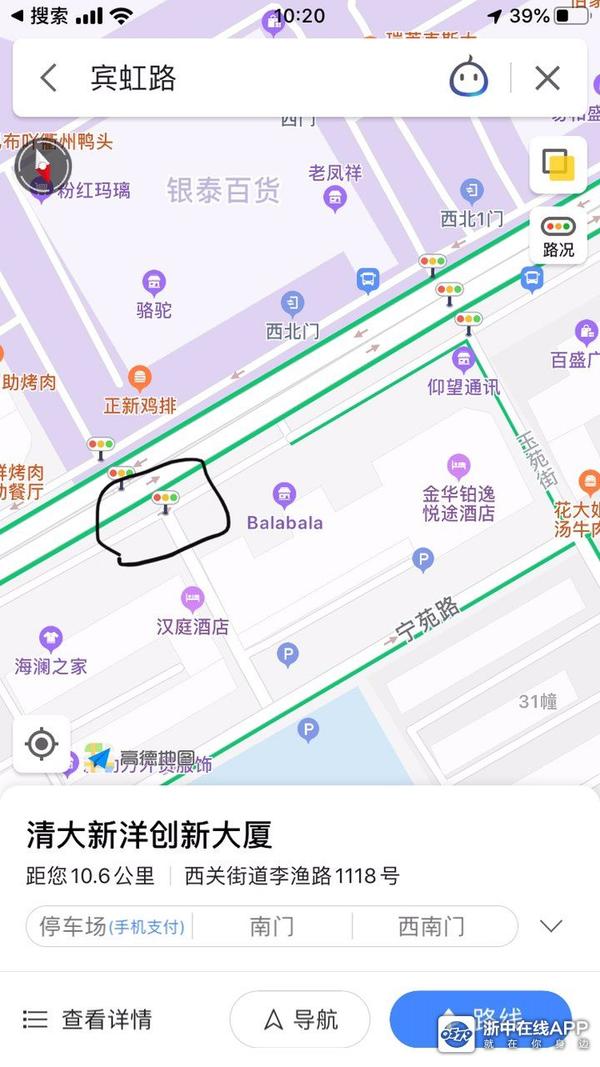The image size is (600, 1067).
Task: Go back from the search results
Action: [48, 78]
